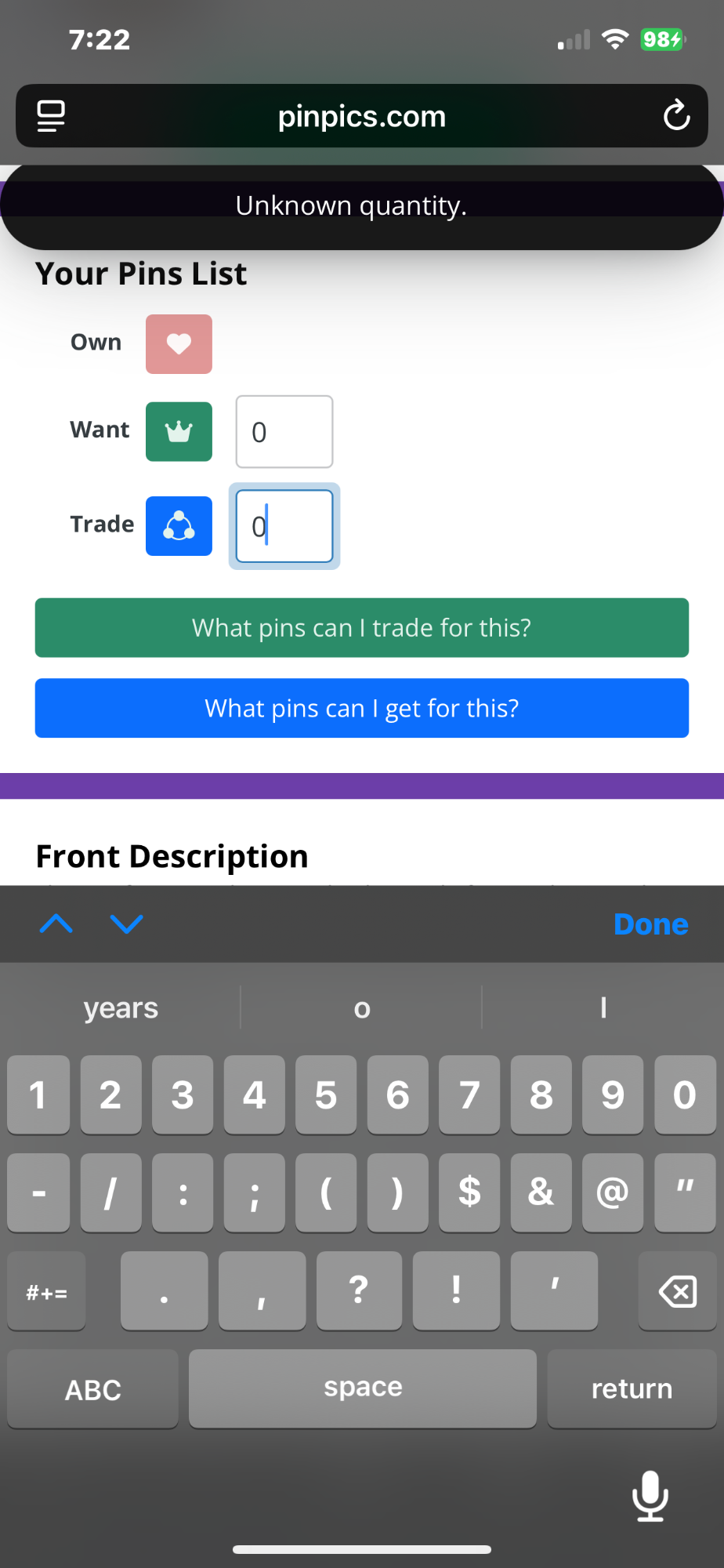Move to next field with down arrow
Viewport: 724px width, 1568px height.
click(126, 924)
